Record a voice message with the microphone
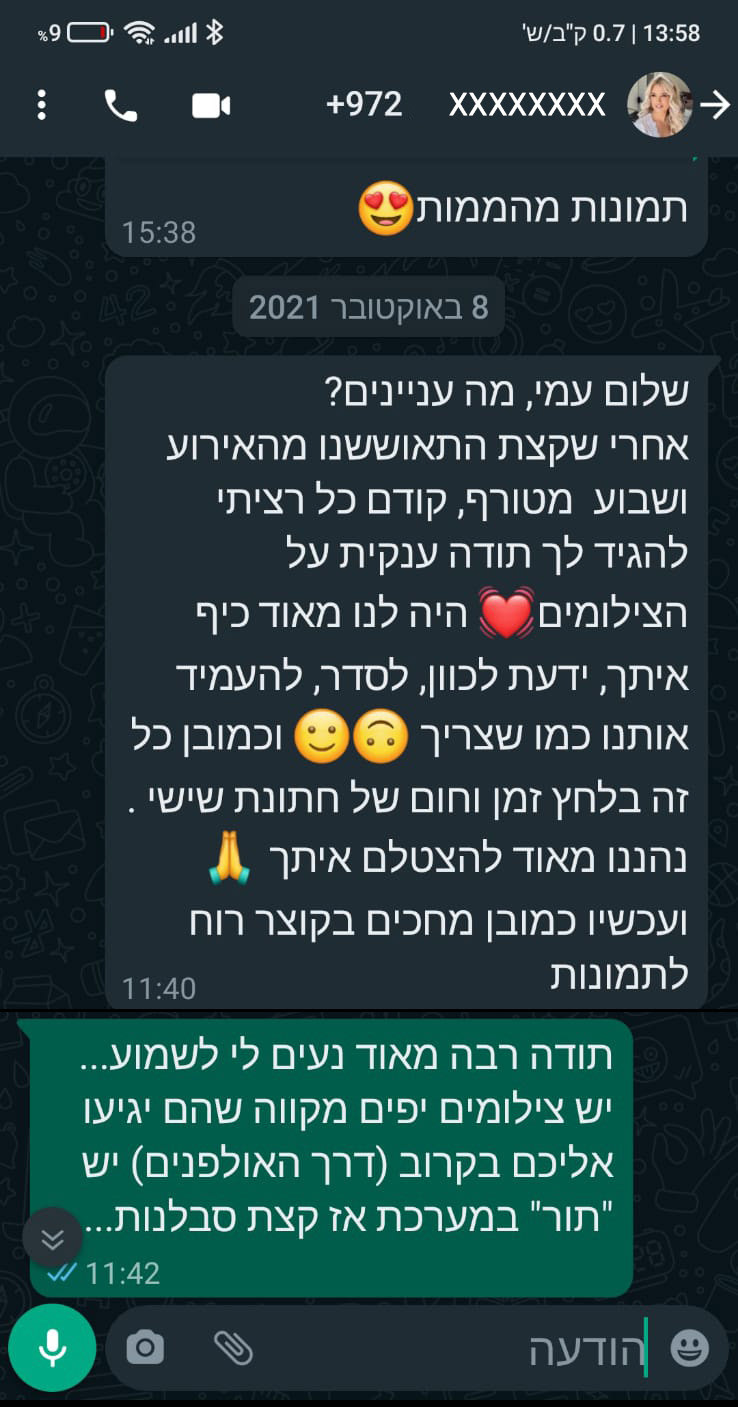Viewport: 738px width, 1407px height. point(52,1348)
